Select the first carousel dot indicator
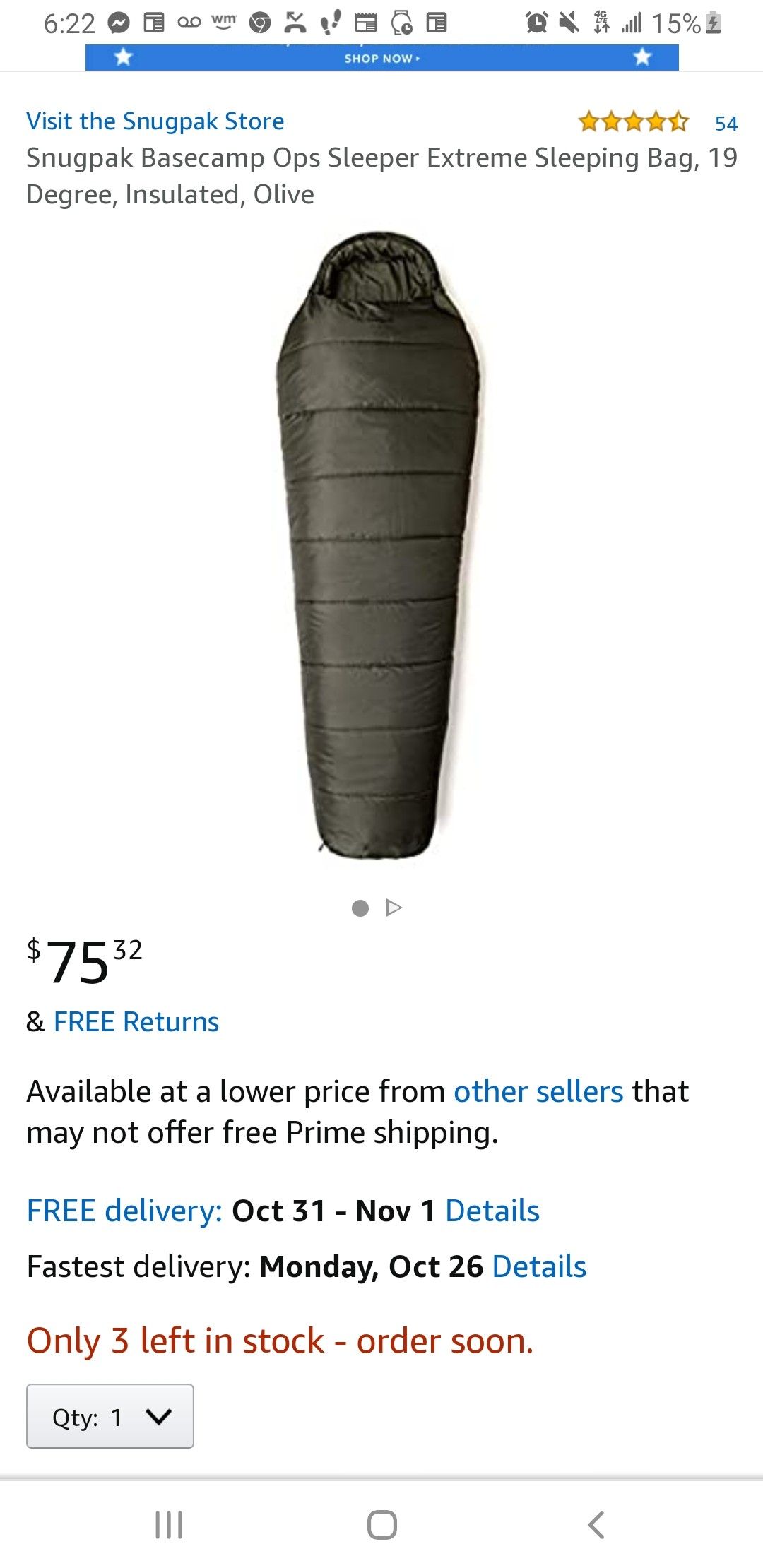Screen dimensions: 763x1568 click(360, 908)
